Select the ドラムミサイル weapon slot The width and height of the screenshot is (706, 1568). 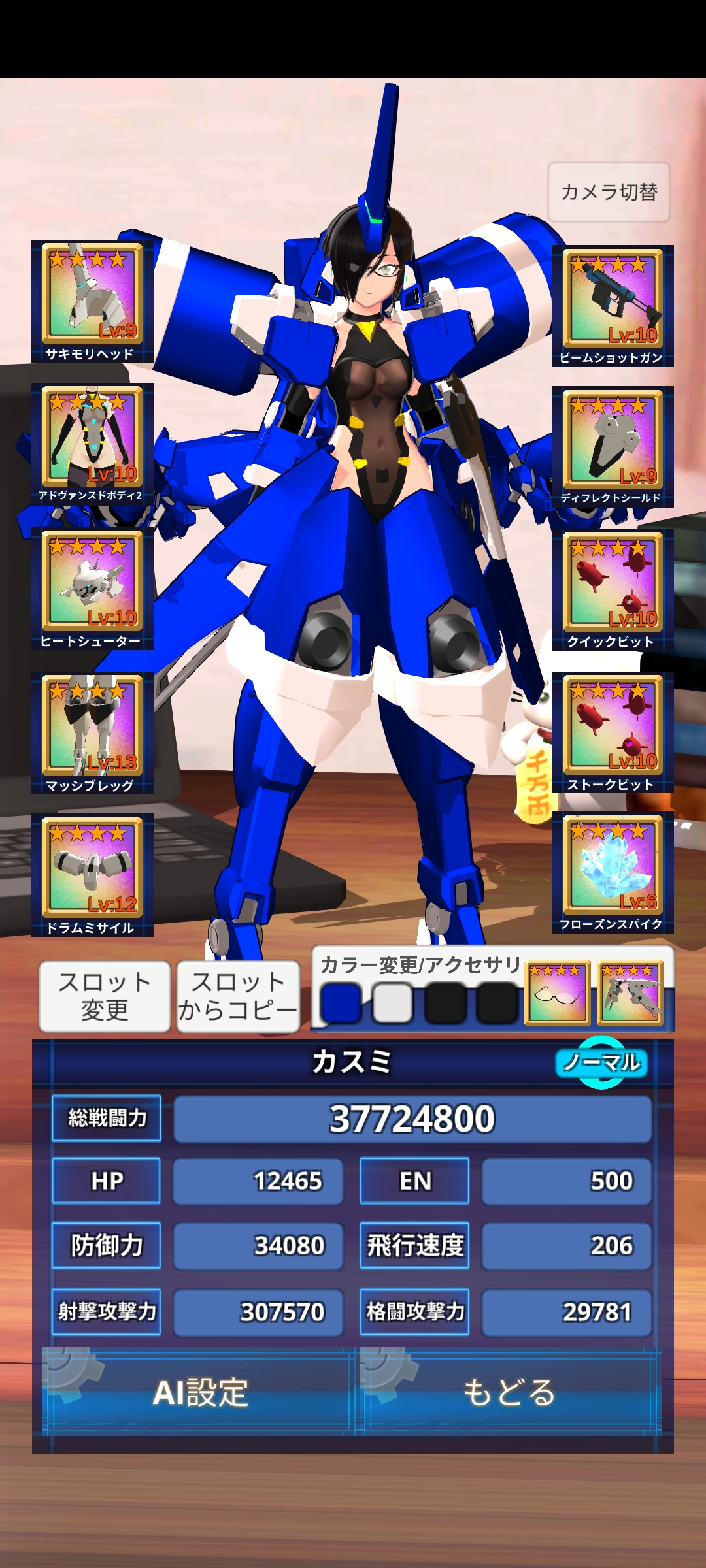coord(92,875)
